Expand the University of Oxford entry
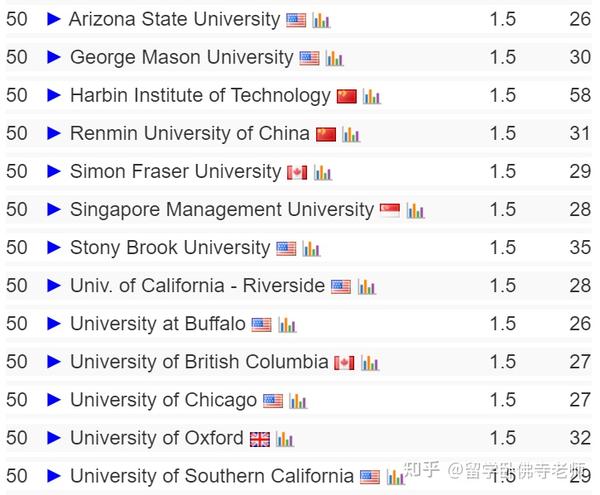600x495 pixels. [x=54, y=437]
